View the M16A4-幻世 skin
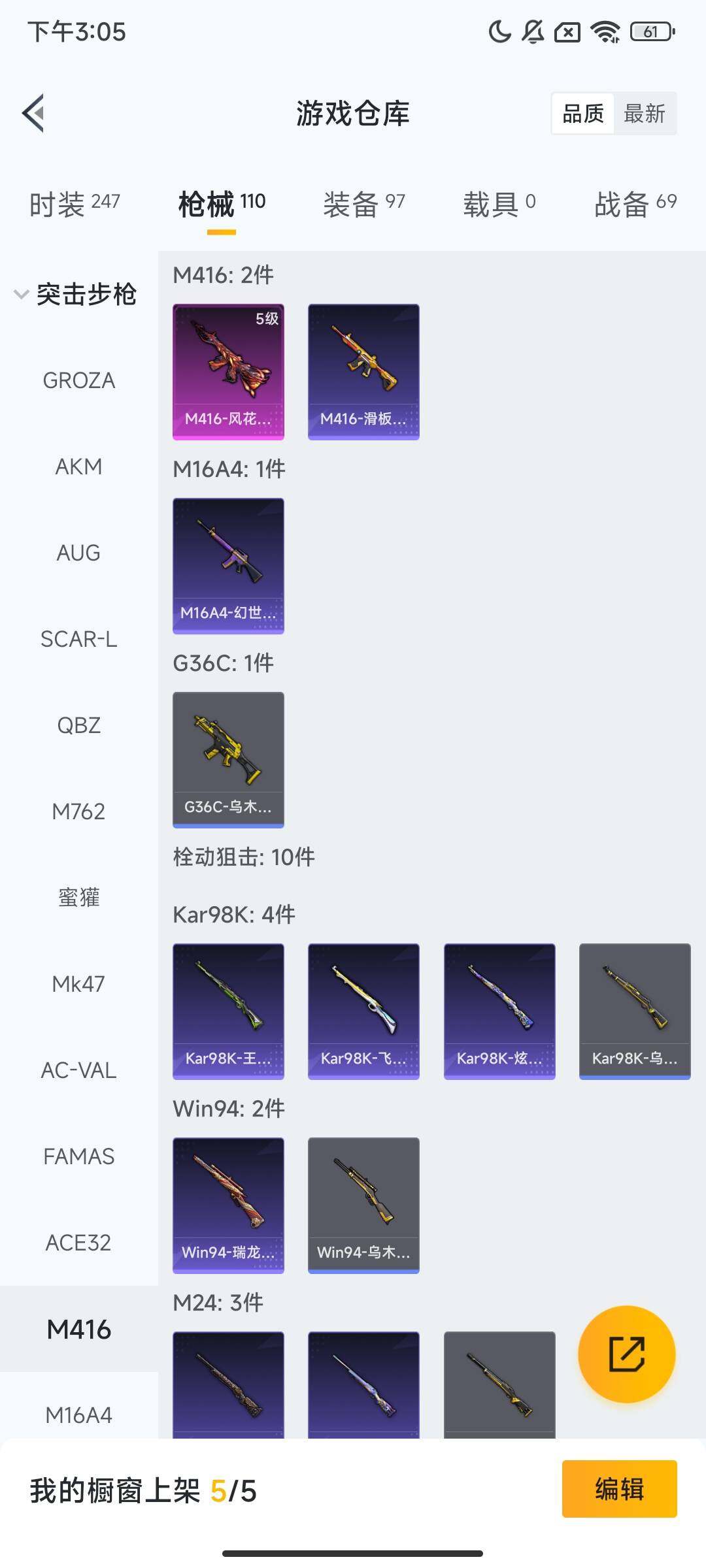Screen dimensions: 706x1568 (x=228, y=565)
